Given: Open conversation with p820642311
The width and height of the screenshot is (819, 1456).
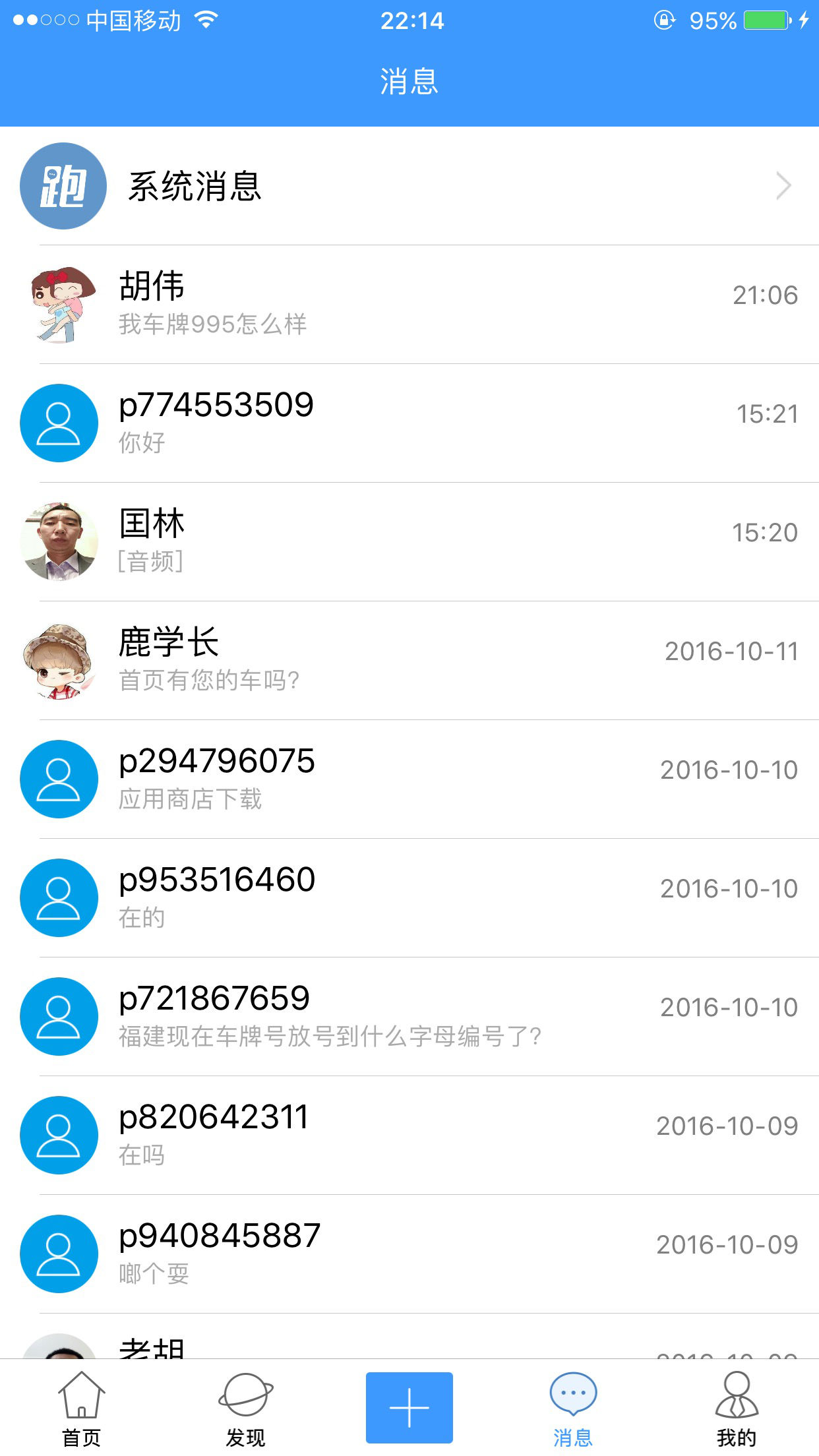Looking at the screenshot, I should [x=409, y=1136].
